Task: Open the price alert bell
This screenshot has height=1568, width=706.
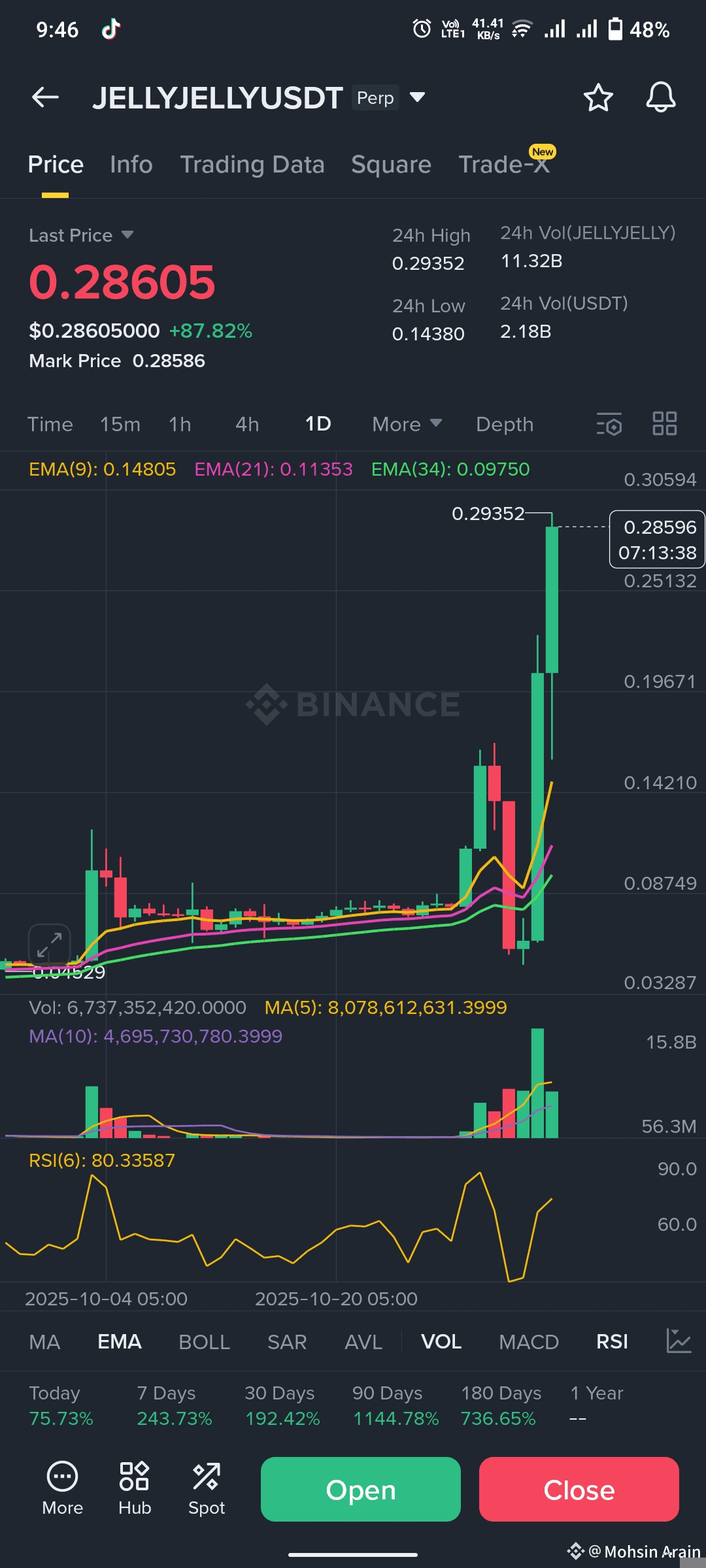Action: coord(660,97)
